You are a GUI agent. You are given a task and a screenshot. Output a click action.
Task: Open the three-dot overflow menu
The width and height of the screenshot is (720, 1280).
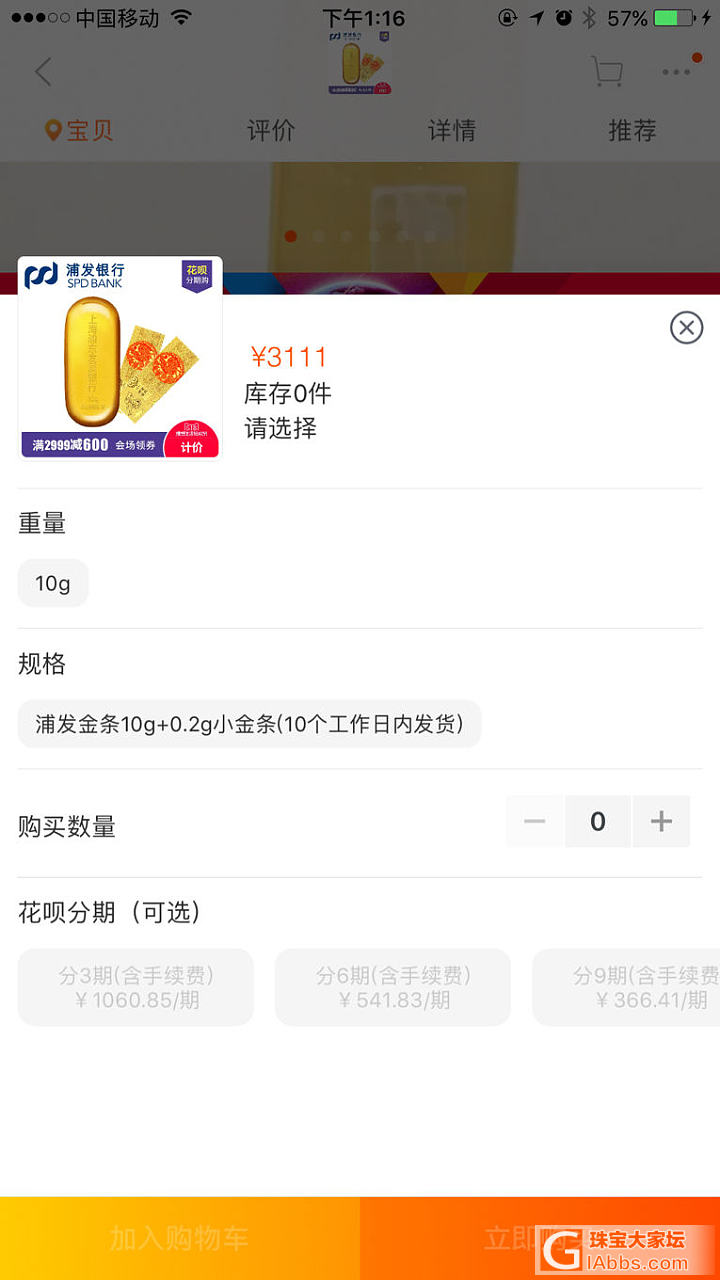pyautogui.click(x=676, y=72)
